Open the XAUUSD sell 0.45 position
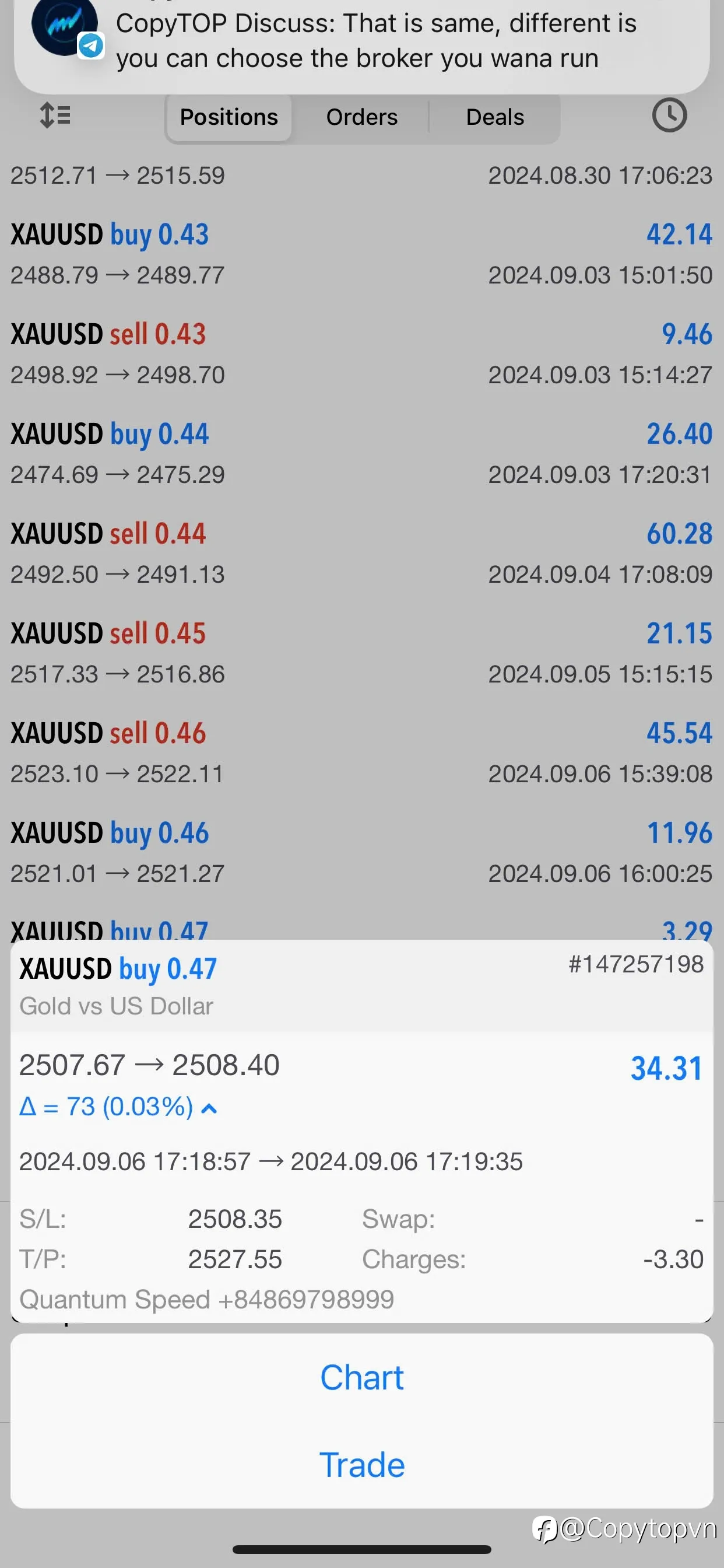The width and height of the screenshot is (724, 1568). point(362,653)
